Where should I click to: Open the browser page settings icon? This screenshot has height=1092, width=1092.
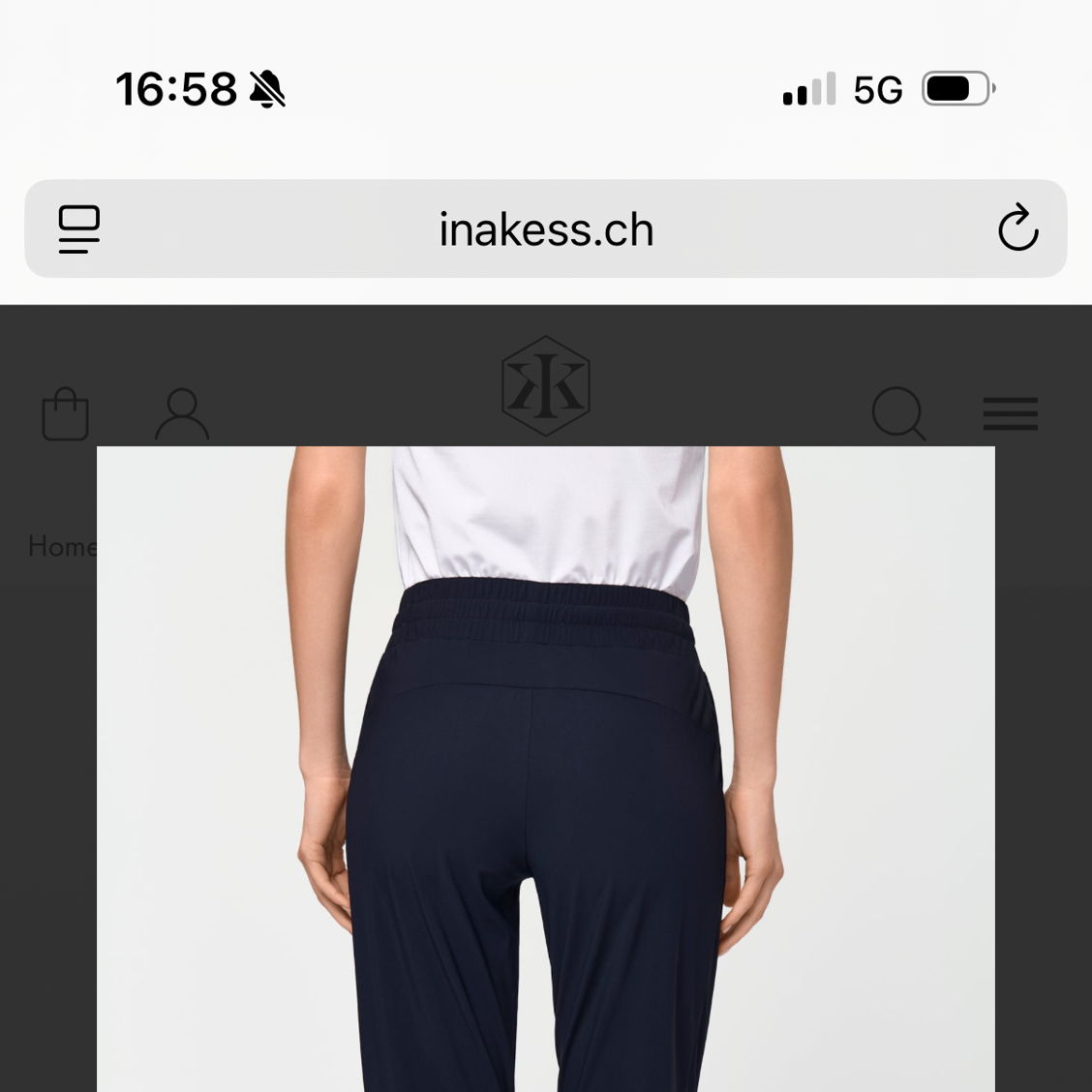tap(79, 229)
